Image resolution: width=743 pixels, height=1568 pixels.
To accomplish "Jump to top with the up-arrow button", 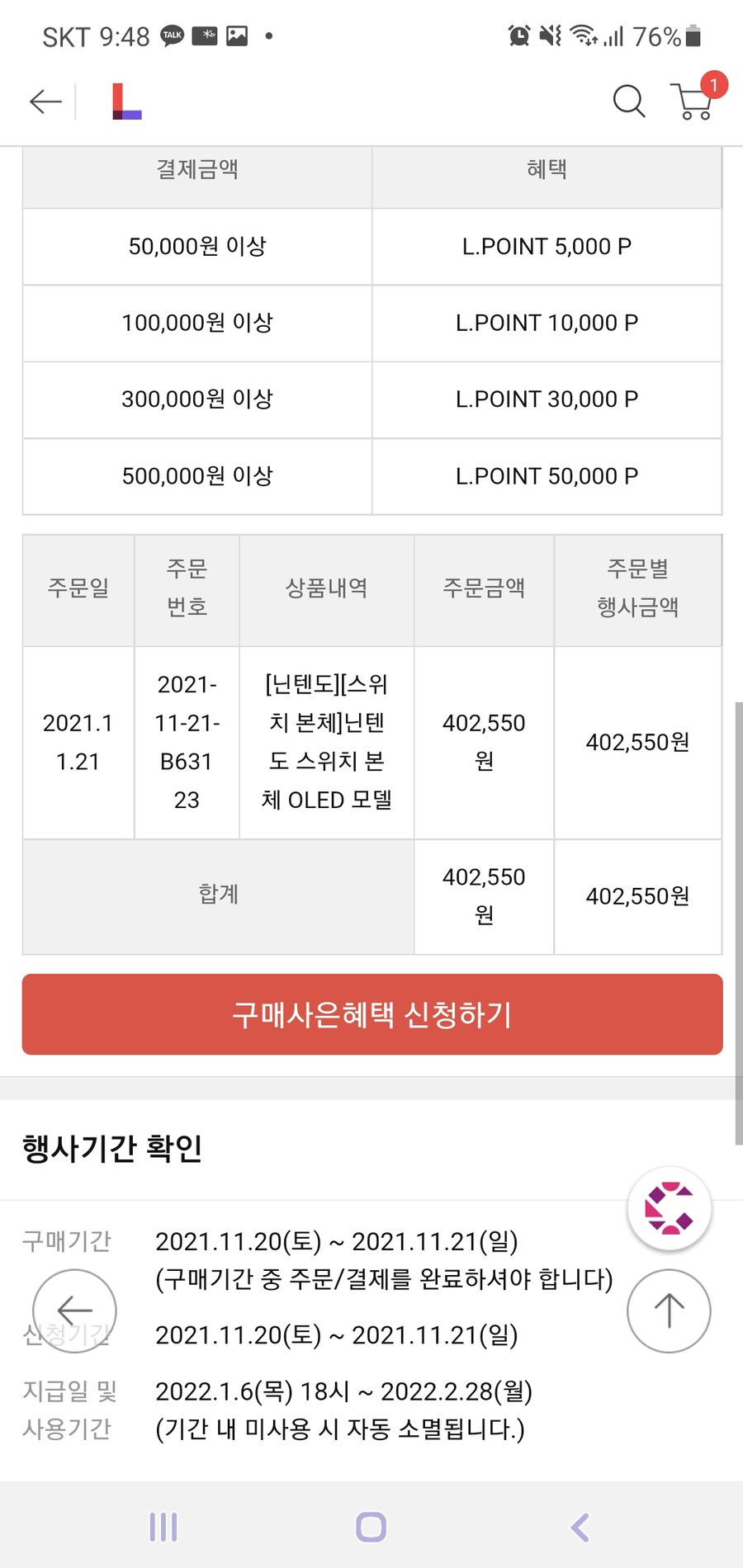I will click(669, 1311).
